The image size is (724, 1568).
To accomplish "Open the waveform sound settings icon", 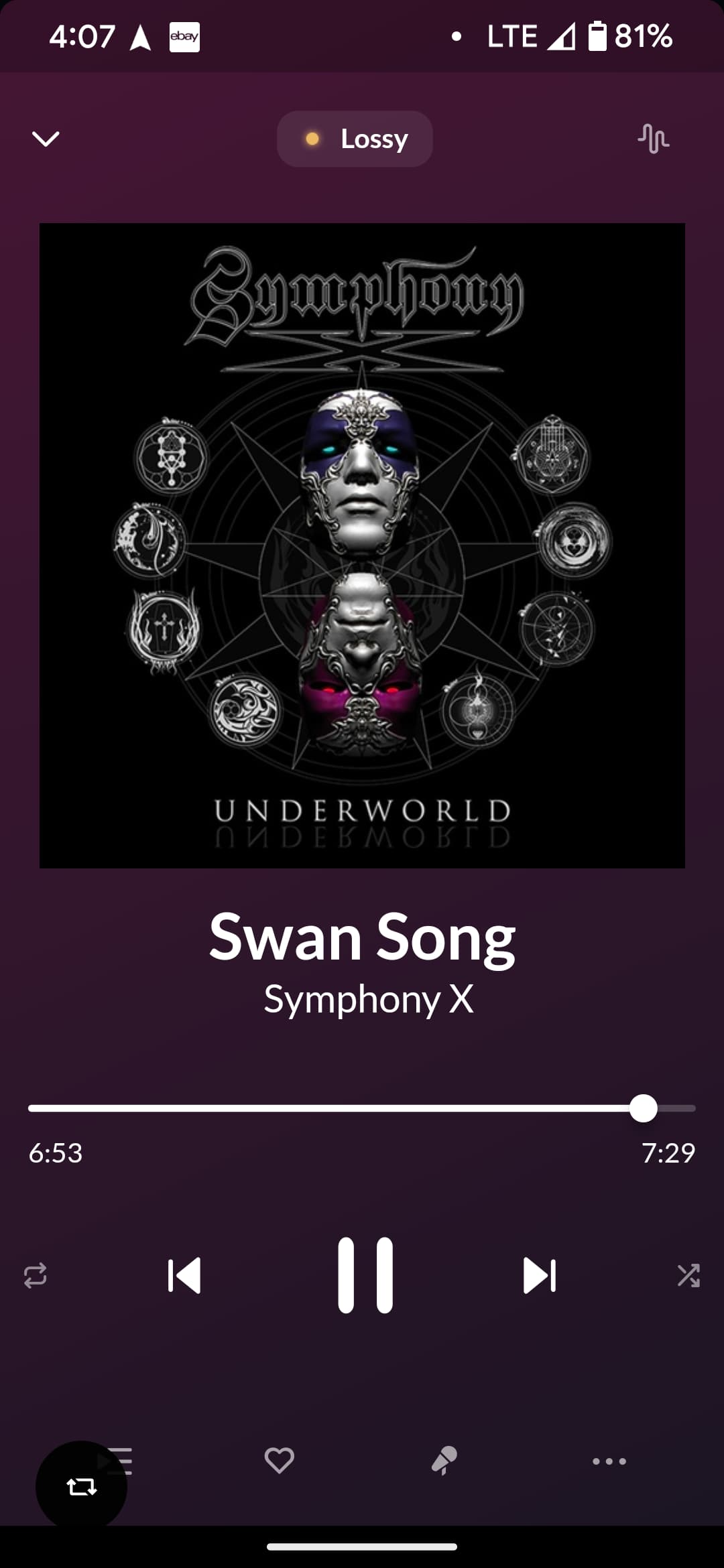I will 653,139.
